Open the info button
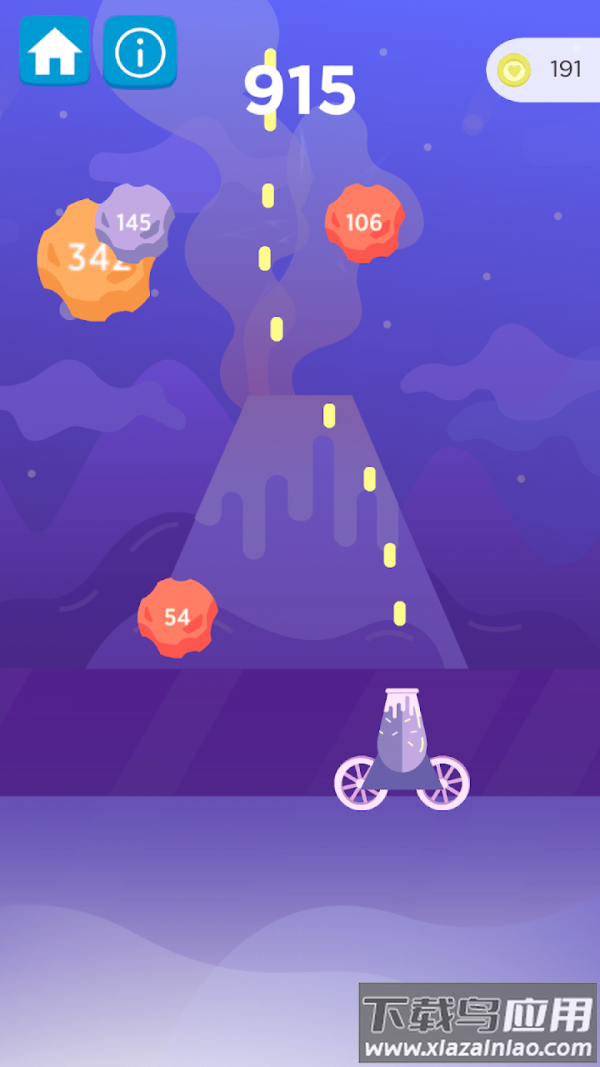Viewport: 600px width, 1067px height. pos(140,53)
